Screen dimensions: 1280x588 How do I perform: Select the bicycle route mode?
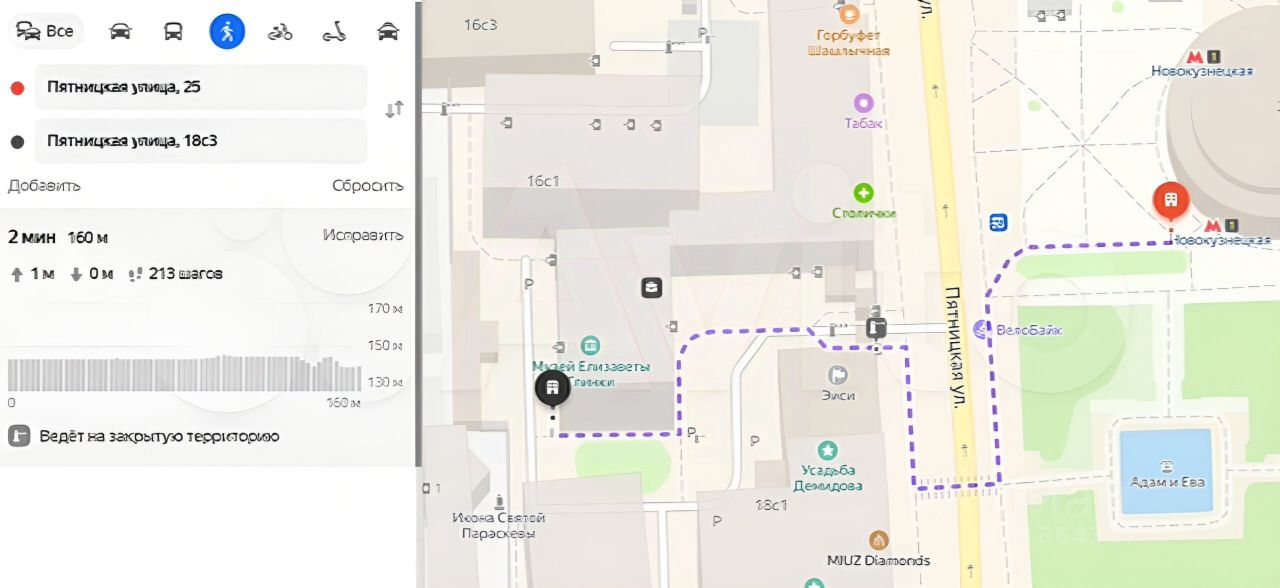tap(280, 31)
